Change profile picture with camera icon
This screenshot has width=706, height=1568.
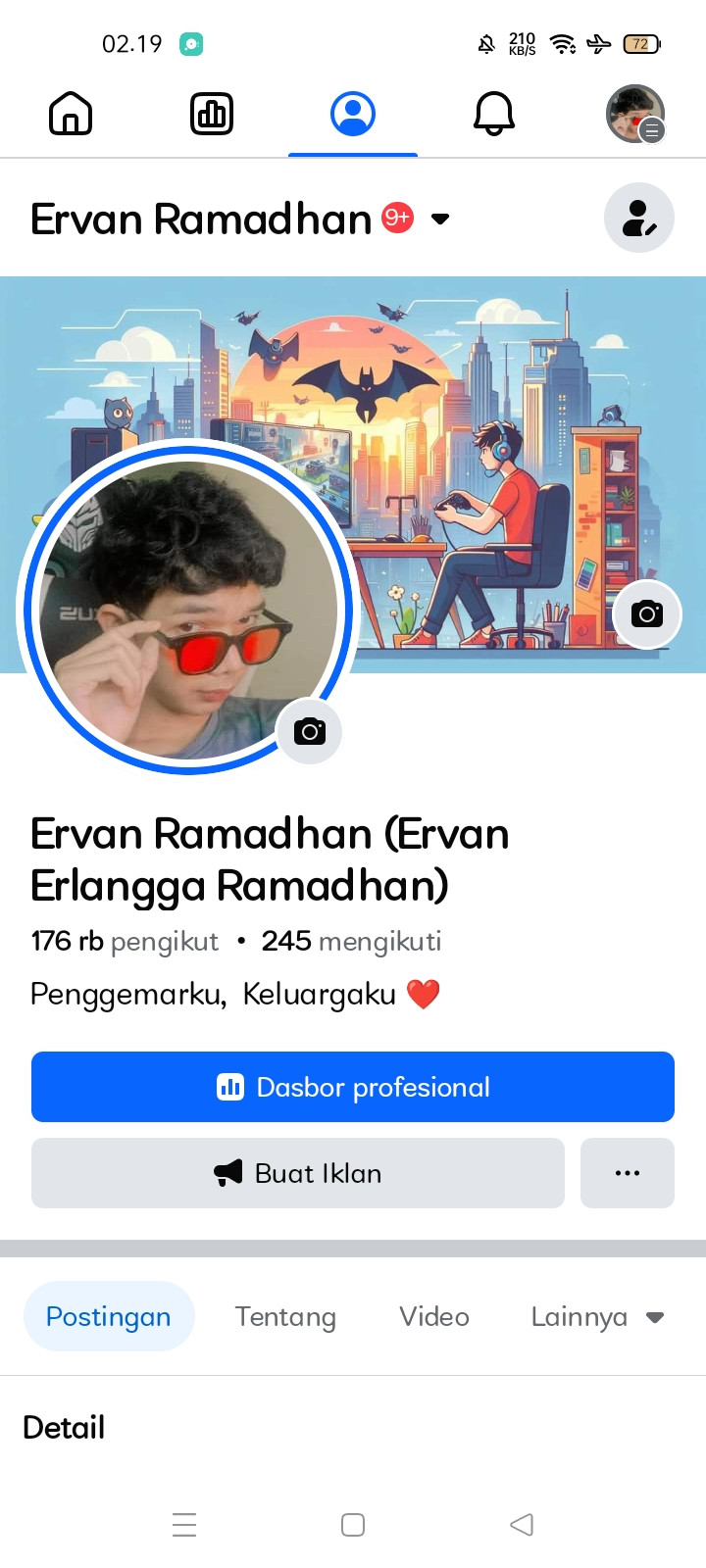click(x=310, y=731)
